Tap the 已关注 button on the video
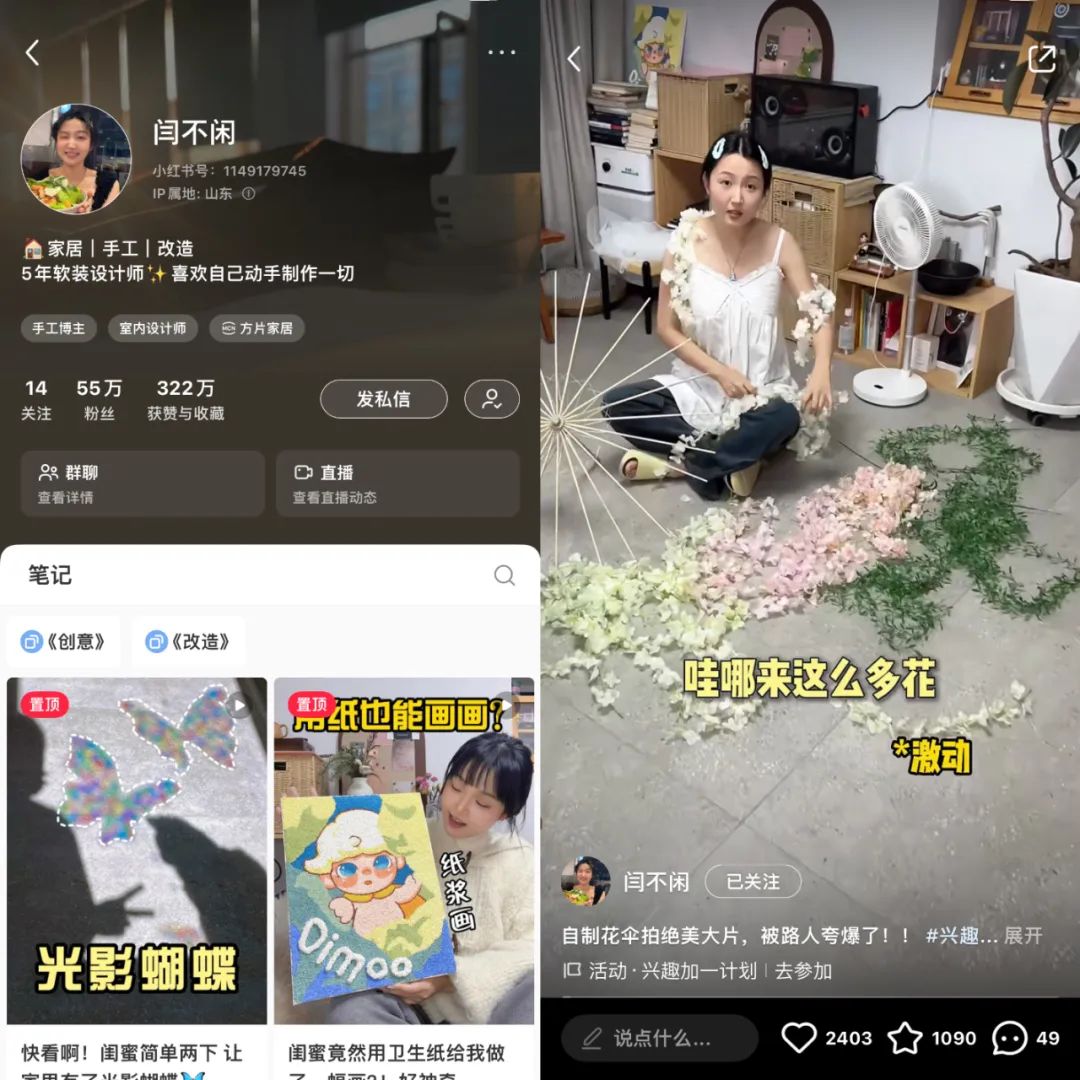1080x1080 pixels. [x=753, y=881]
